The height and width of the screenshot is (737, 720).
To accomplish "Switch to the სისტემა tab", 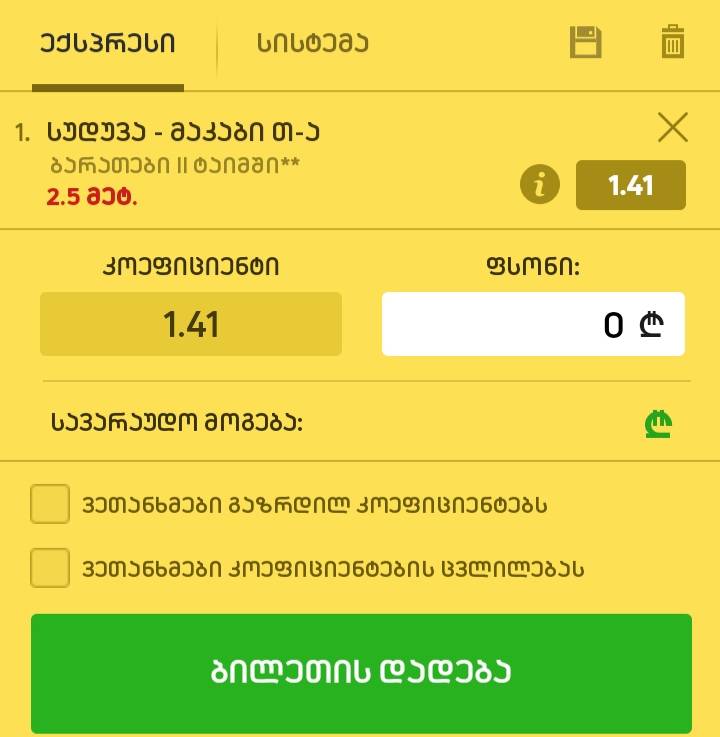I will pos(310,43).
